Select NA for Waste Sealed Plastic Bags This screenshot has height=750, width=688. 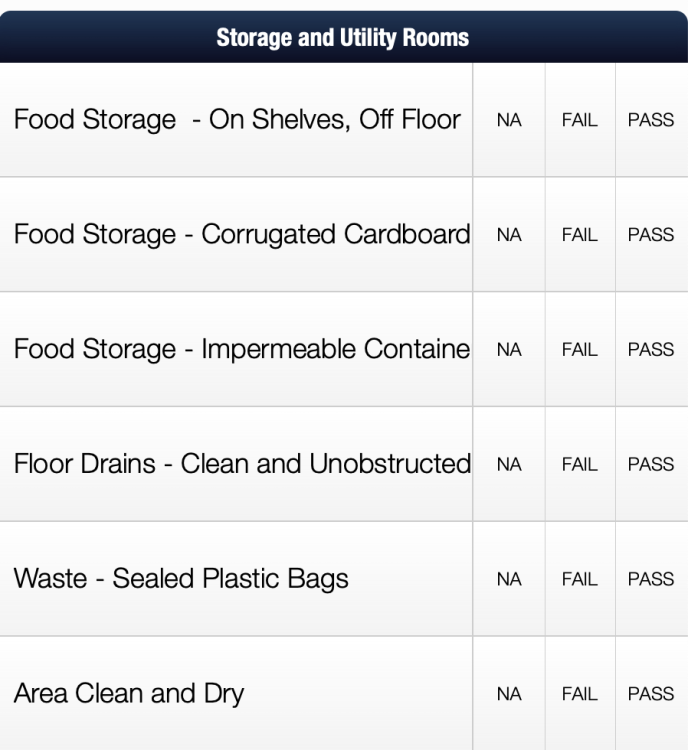509,579
